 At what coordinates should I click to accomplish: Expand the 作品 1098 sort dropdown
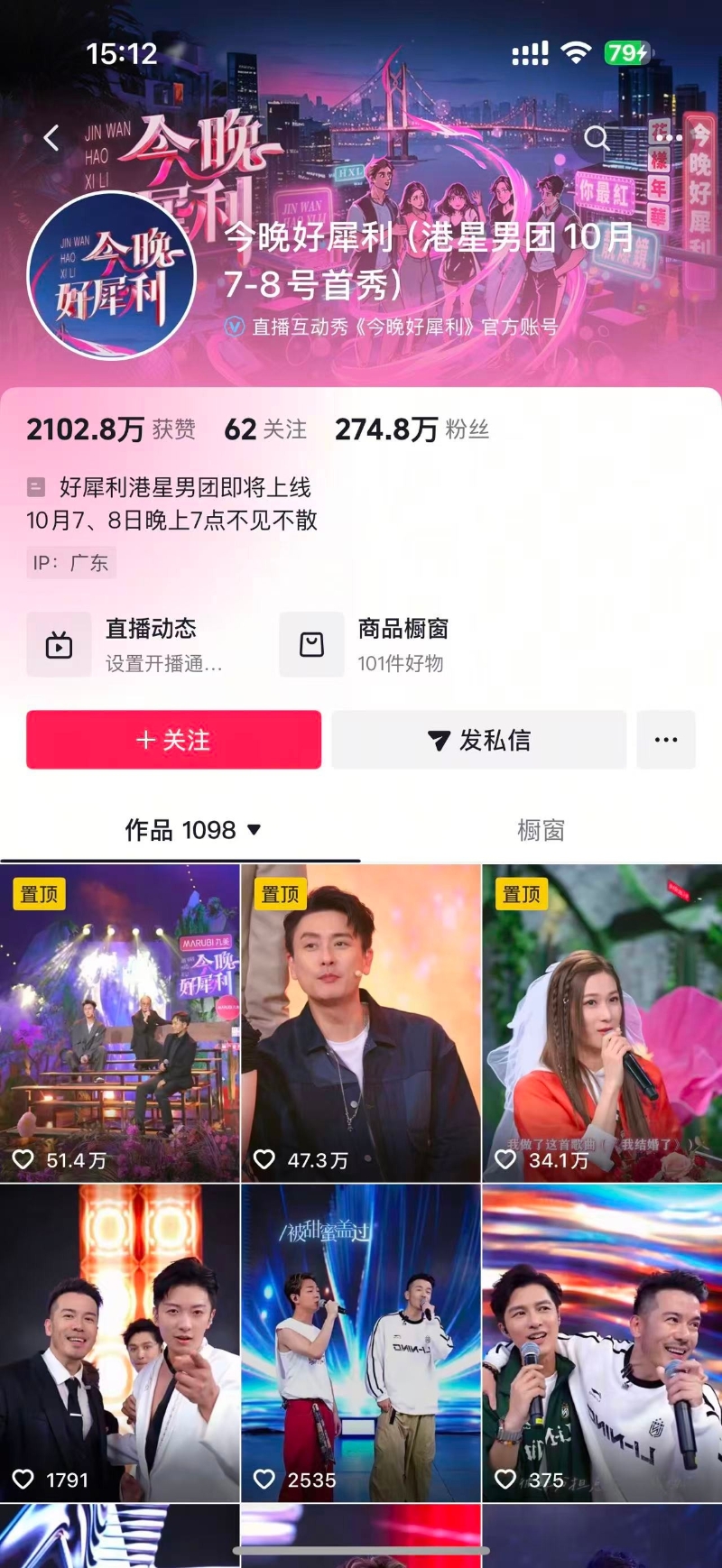click(255, 830)
